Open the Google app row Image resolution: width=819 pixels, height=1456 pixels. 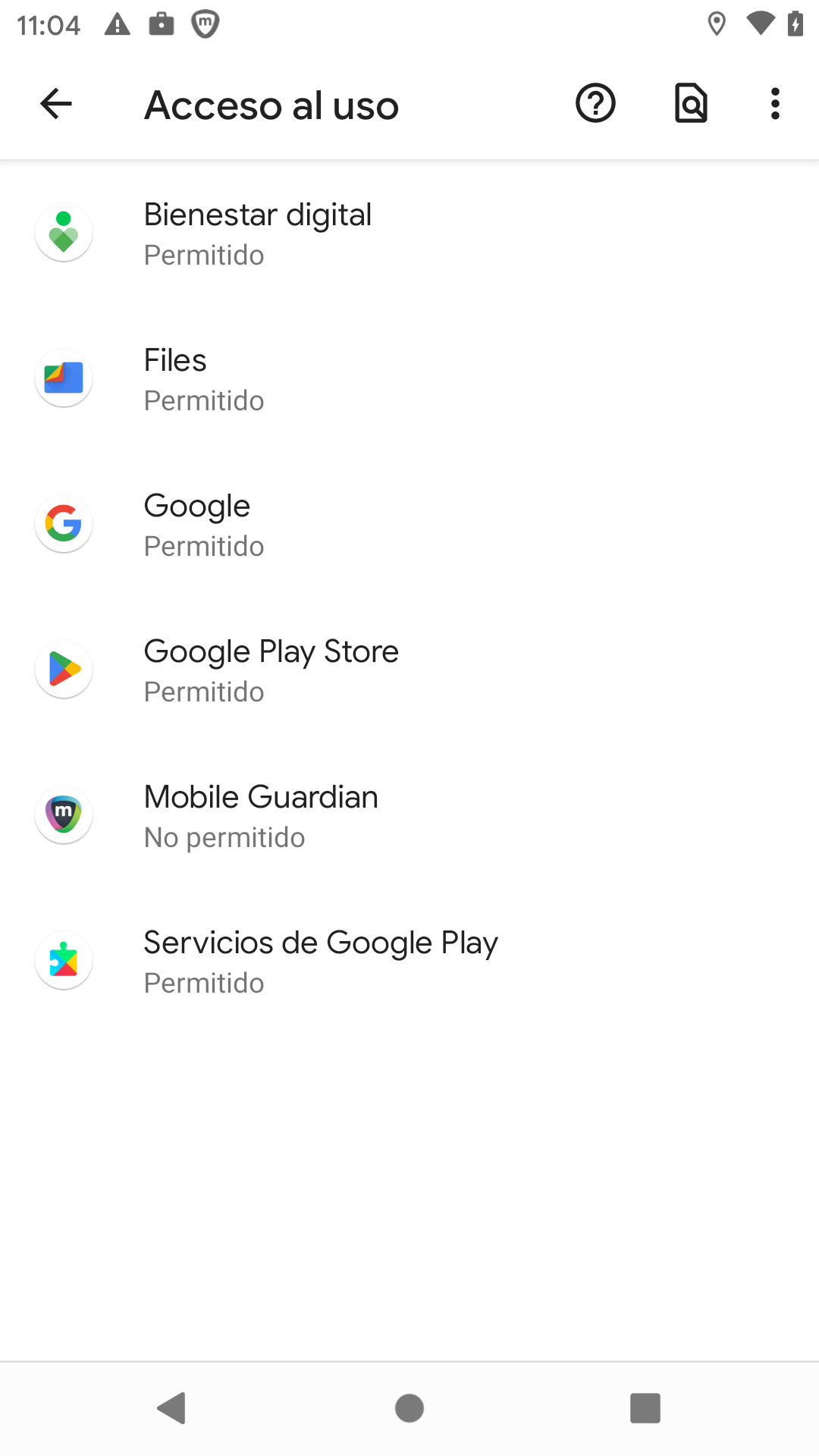click(x=409, y=524)
